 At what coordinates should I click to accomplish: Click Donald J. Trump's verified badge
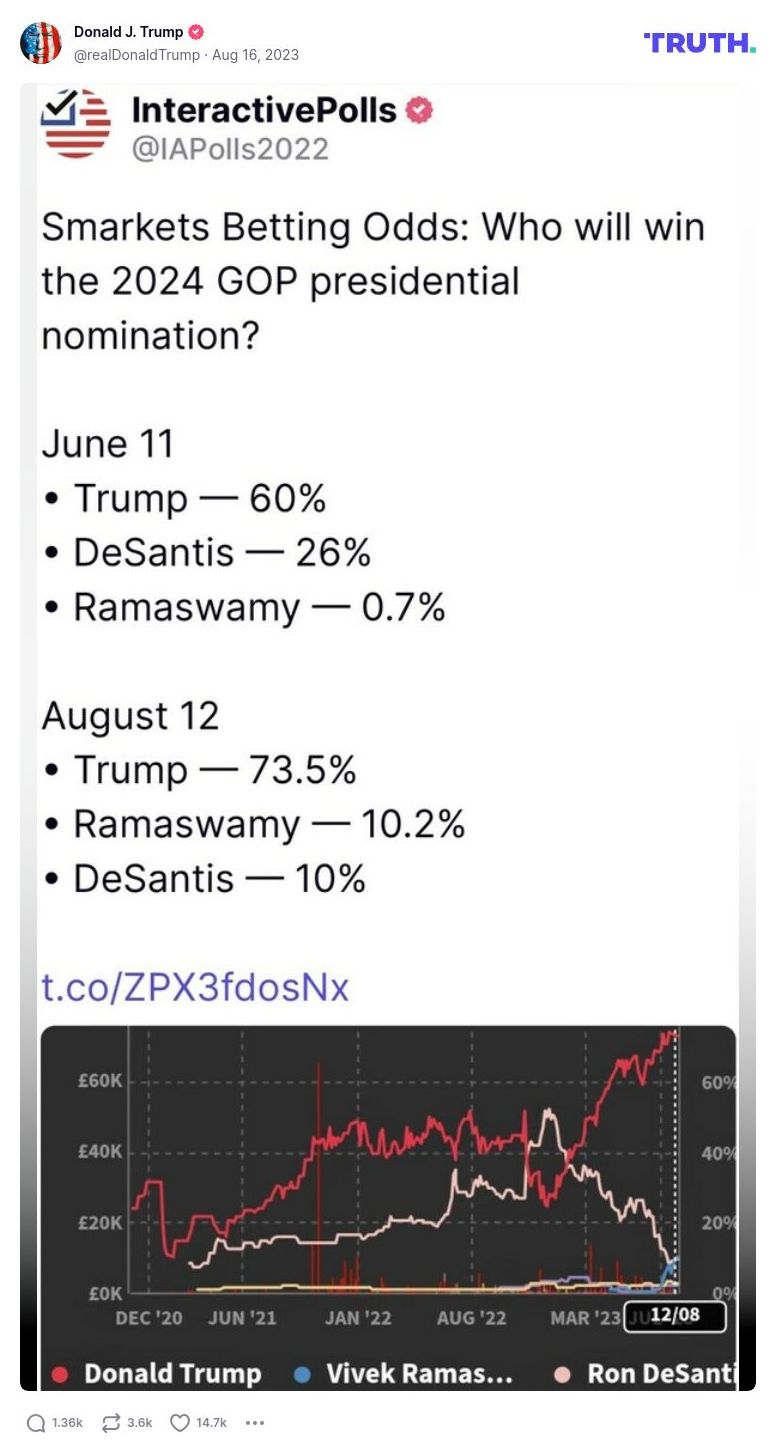(x=197, y=31)
